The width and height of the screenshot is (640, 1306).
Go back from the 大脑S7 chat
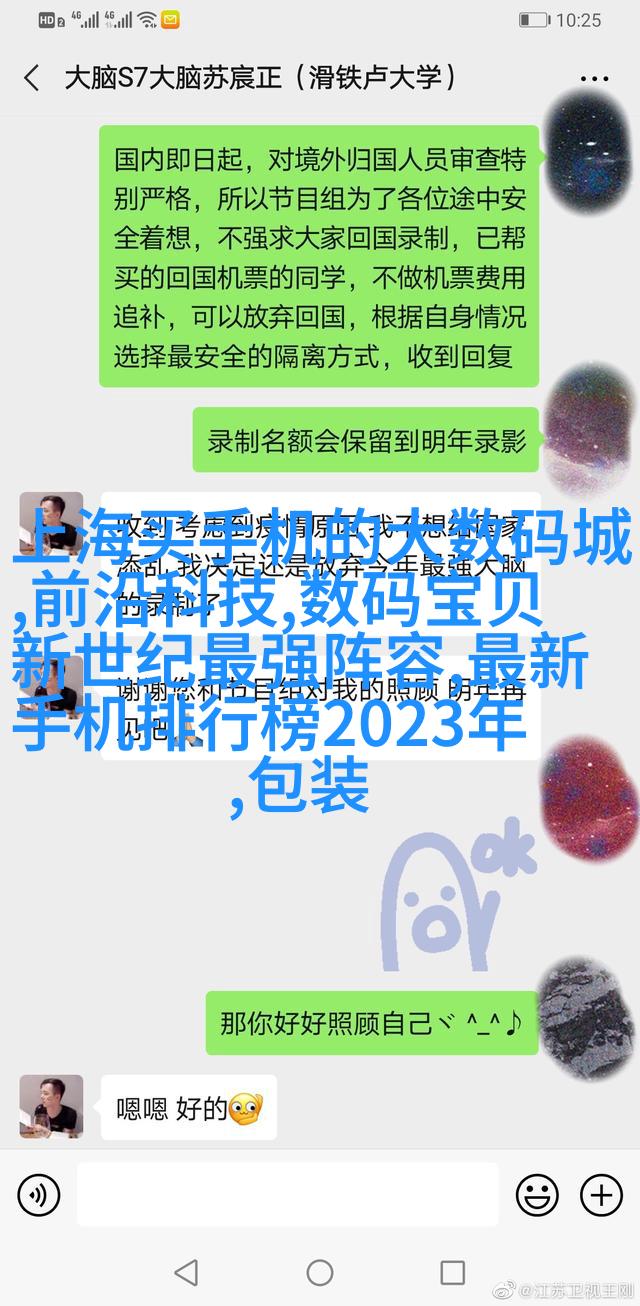(32, 78)
